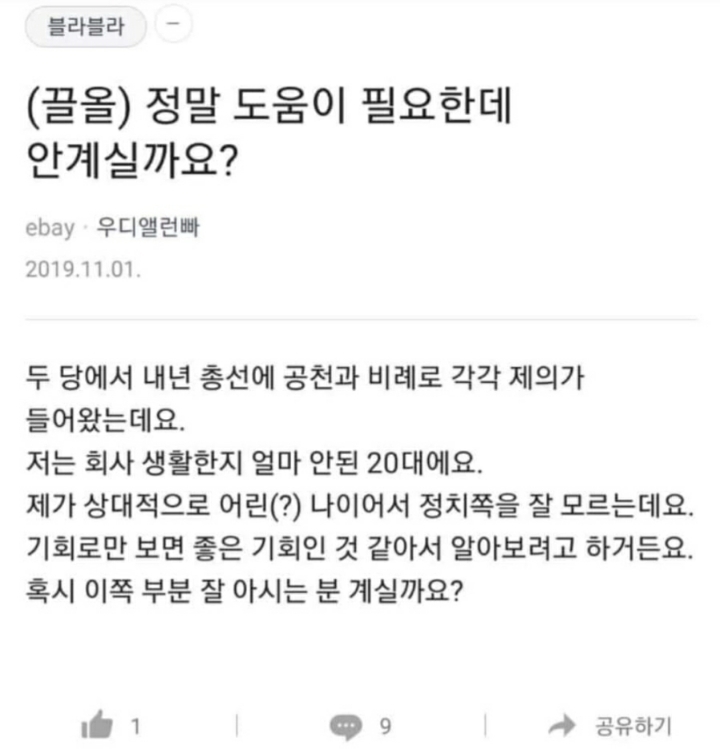Image resolution: width=720 pixels, height=749 pixels.
Task: Click the ebay company label
Action: pos(47,224)
